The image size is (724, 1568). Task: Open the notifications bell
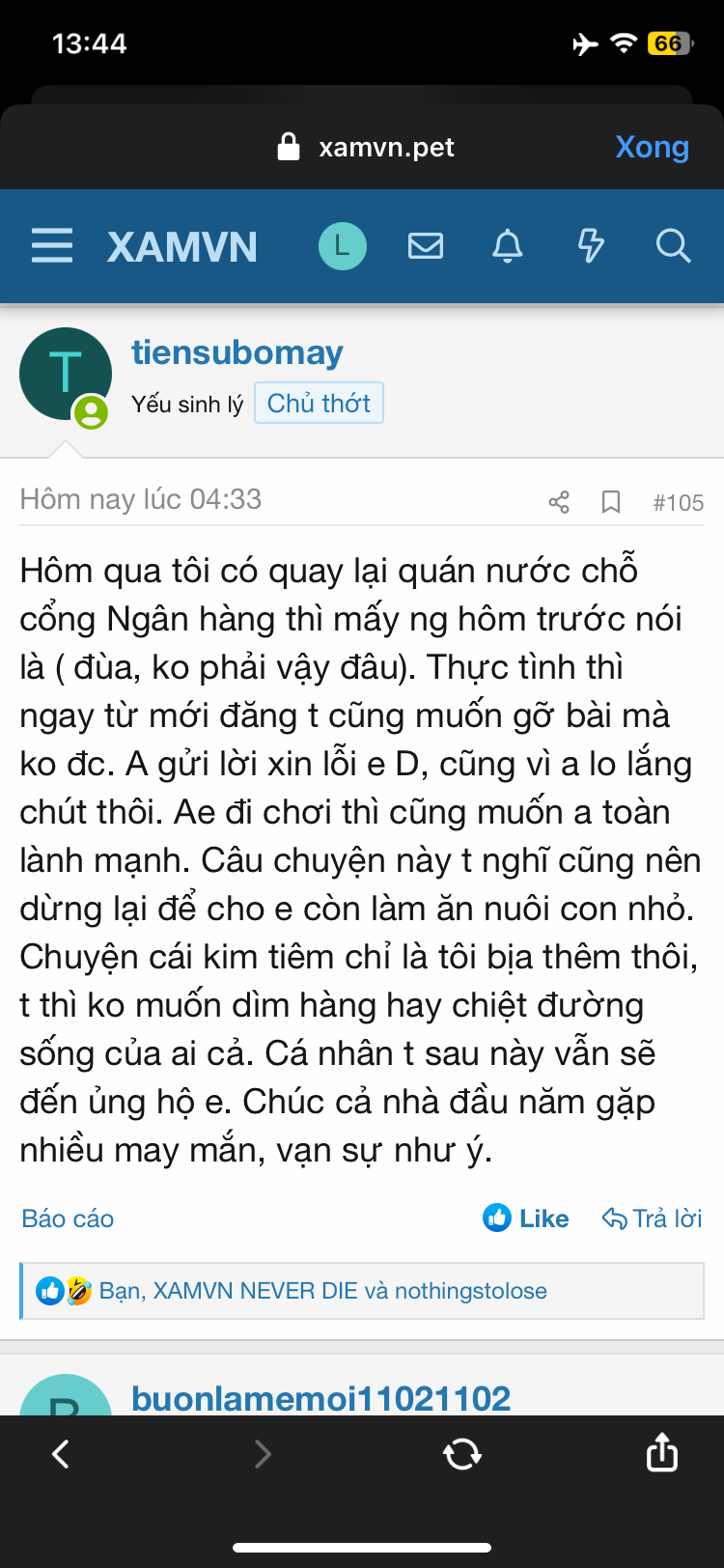coord(508,246)
